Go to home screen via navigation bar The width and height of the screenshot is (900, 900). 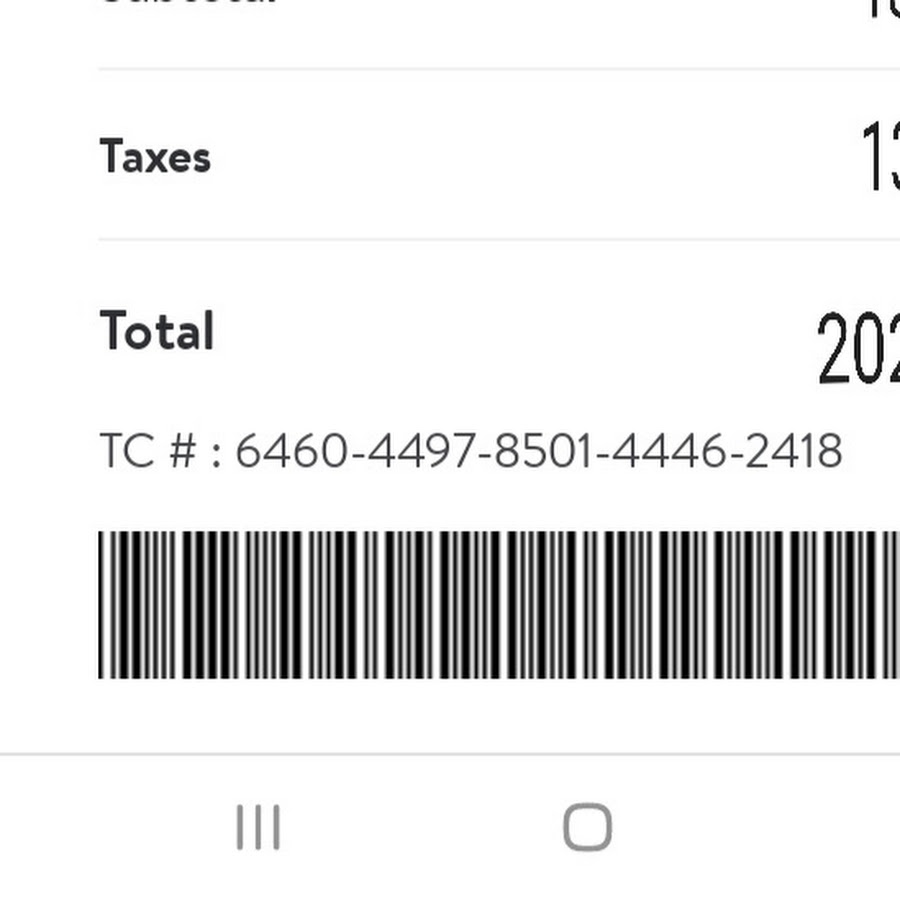(x=587, y=828)
